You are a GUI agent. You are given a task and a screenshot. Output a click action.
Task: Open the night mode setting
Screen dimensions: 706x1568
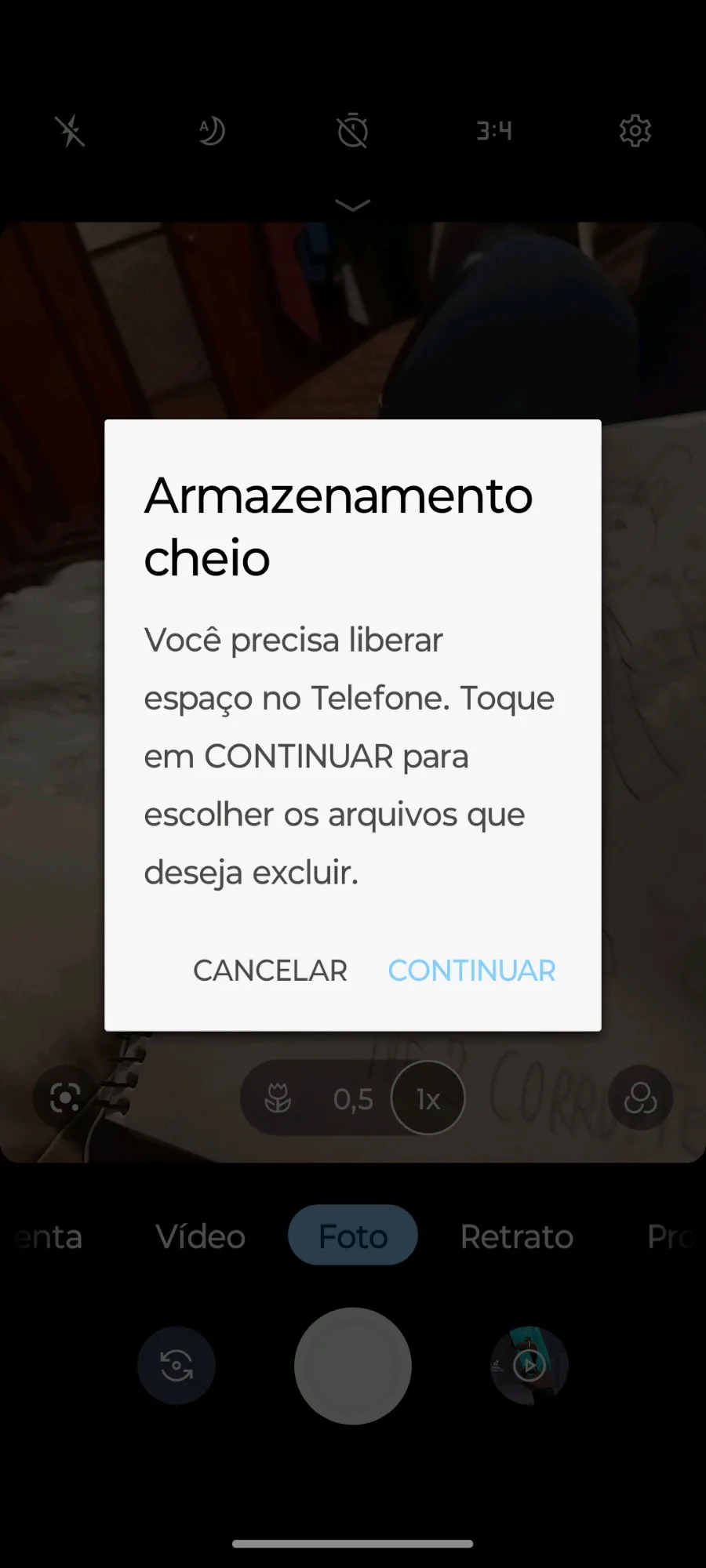point(211,131)
